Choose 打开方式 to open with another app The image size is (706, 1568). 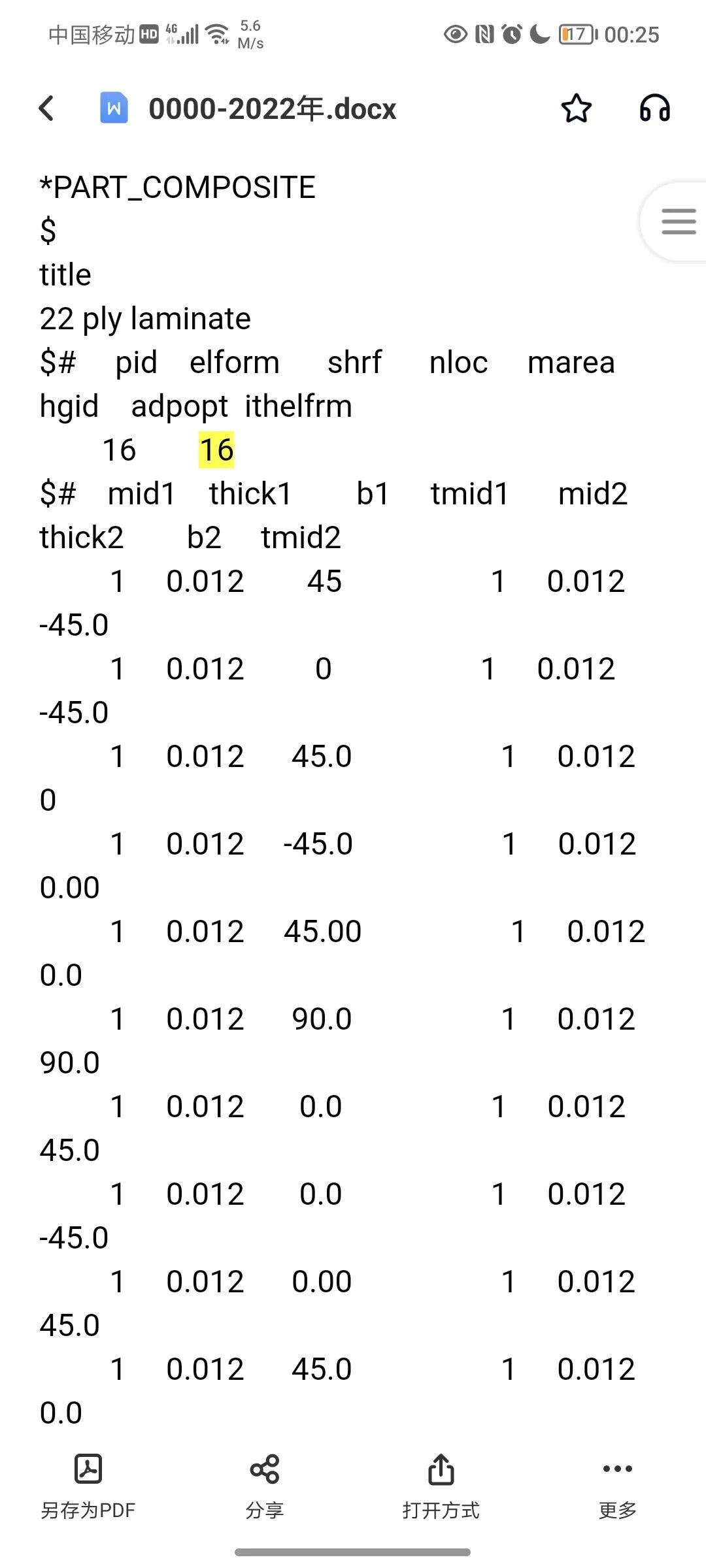click(441, 1487)
